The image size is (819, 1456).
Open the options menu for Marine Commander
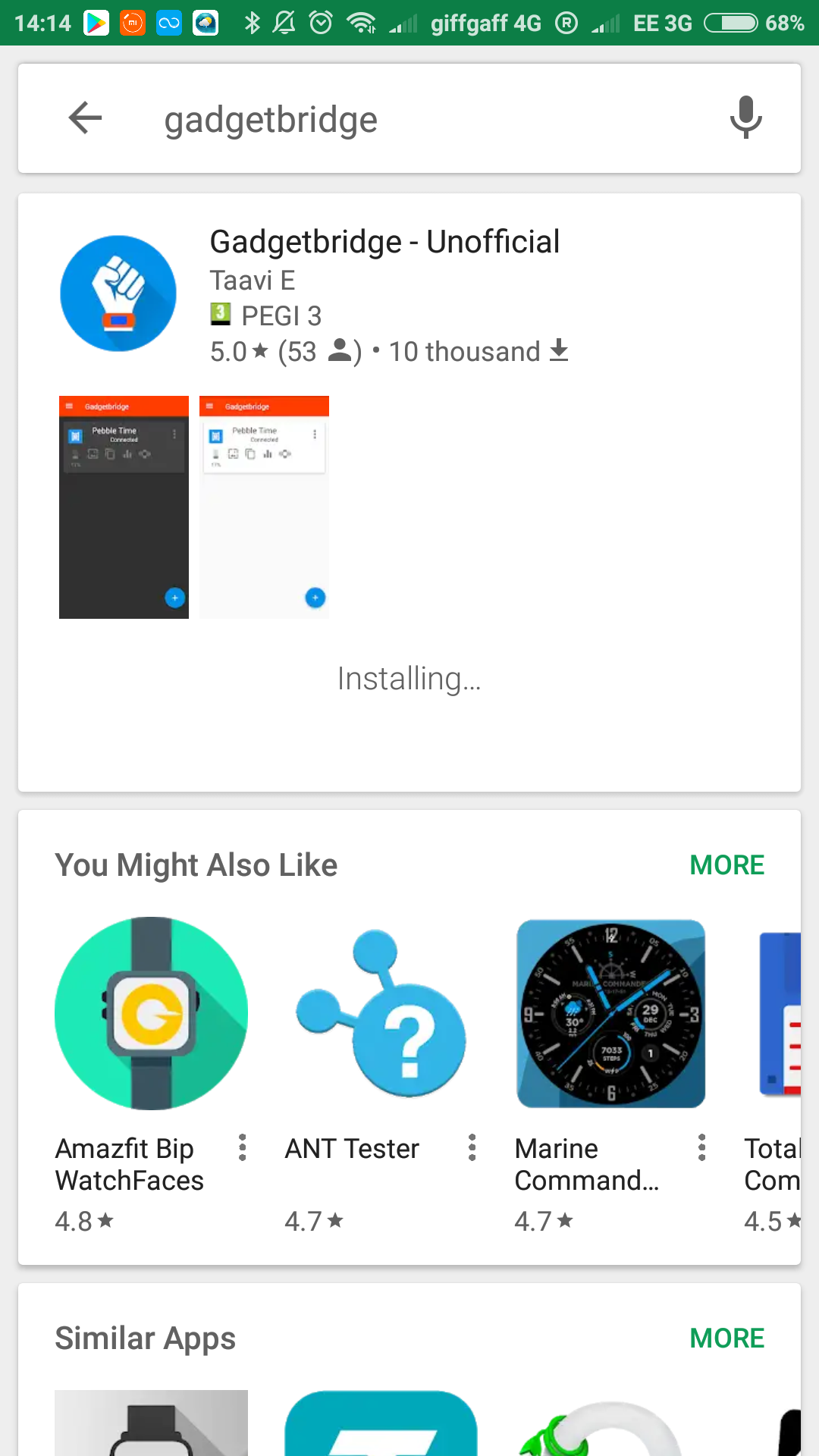702,1147
